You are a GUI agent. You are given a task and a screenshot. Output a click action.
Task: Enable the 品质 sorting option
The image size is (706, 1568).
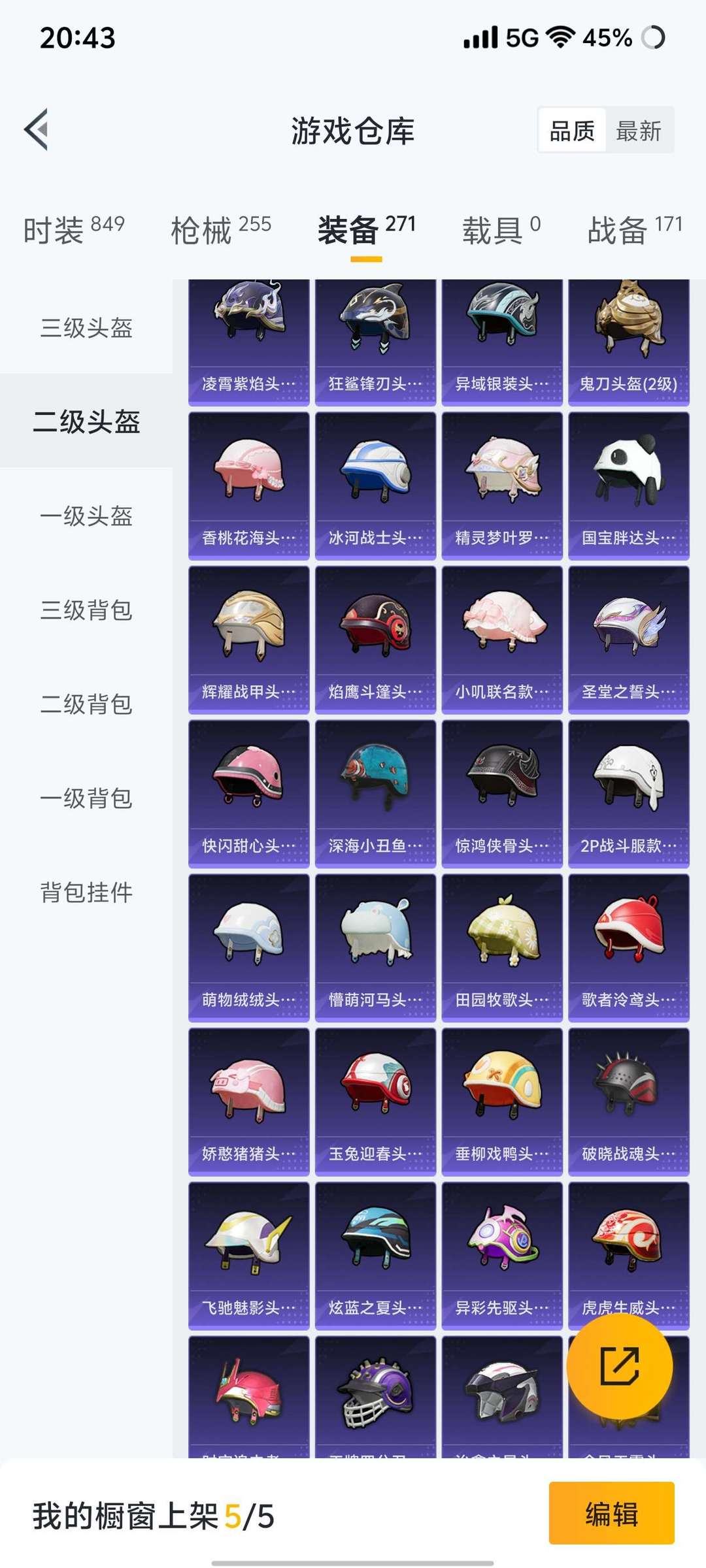point(572,131)
